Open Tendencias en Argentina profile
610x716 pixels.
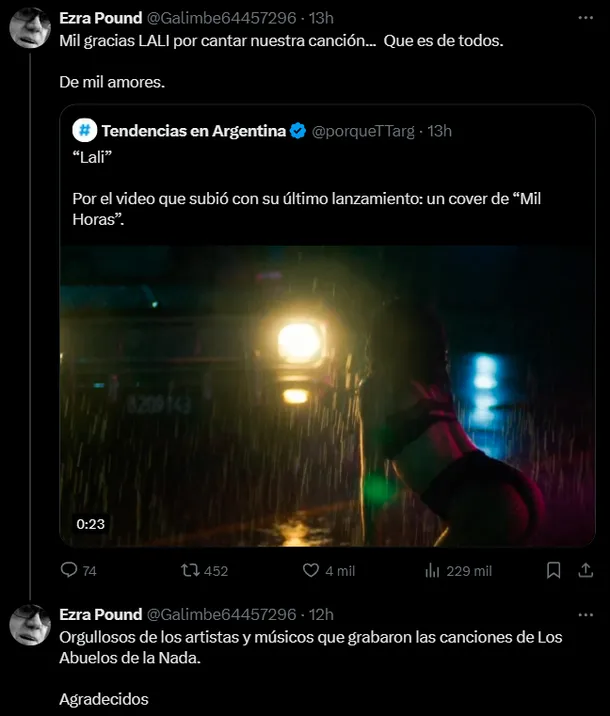192,131
